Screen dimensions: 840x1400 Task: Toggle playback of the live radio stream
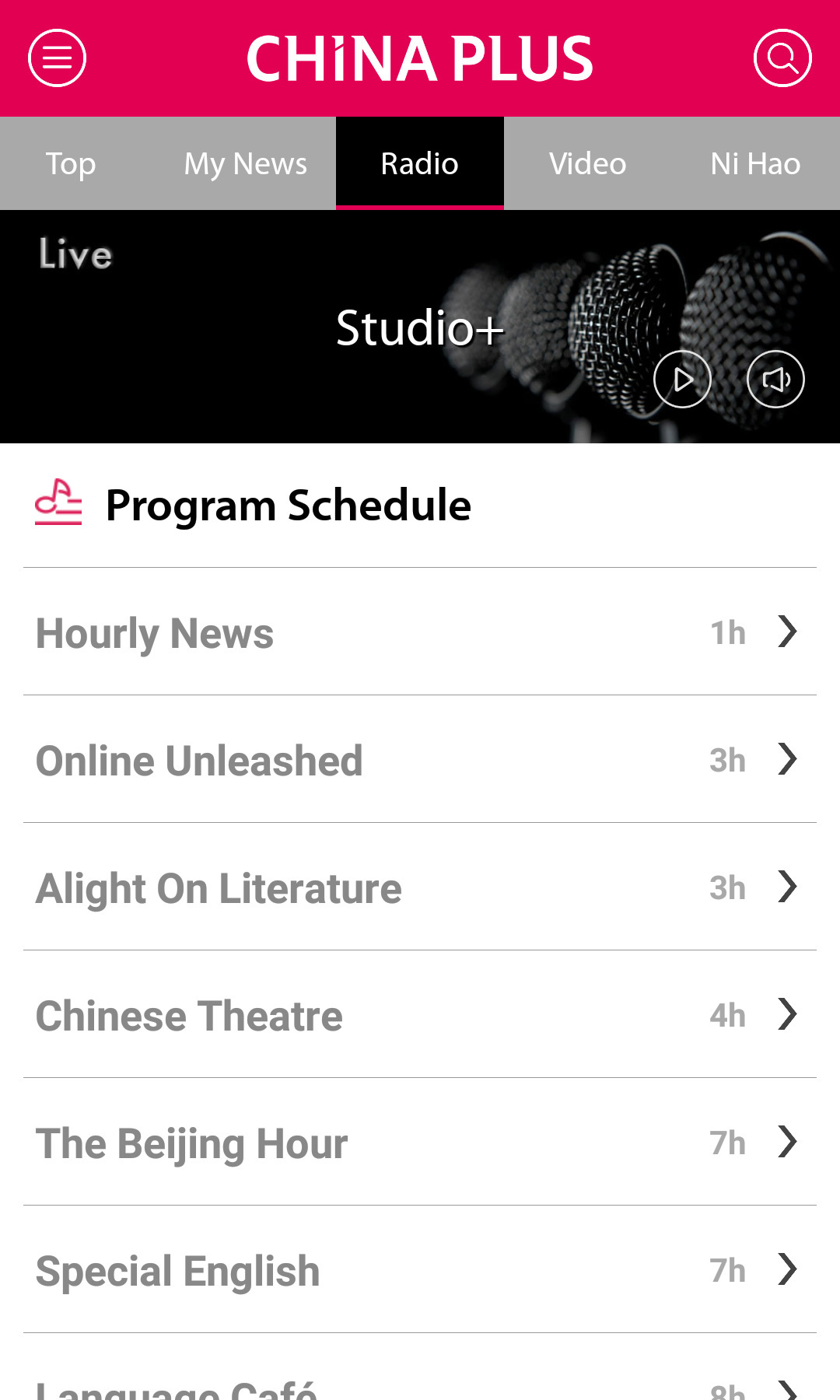pyautogui.click(x=683, y=379)
